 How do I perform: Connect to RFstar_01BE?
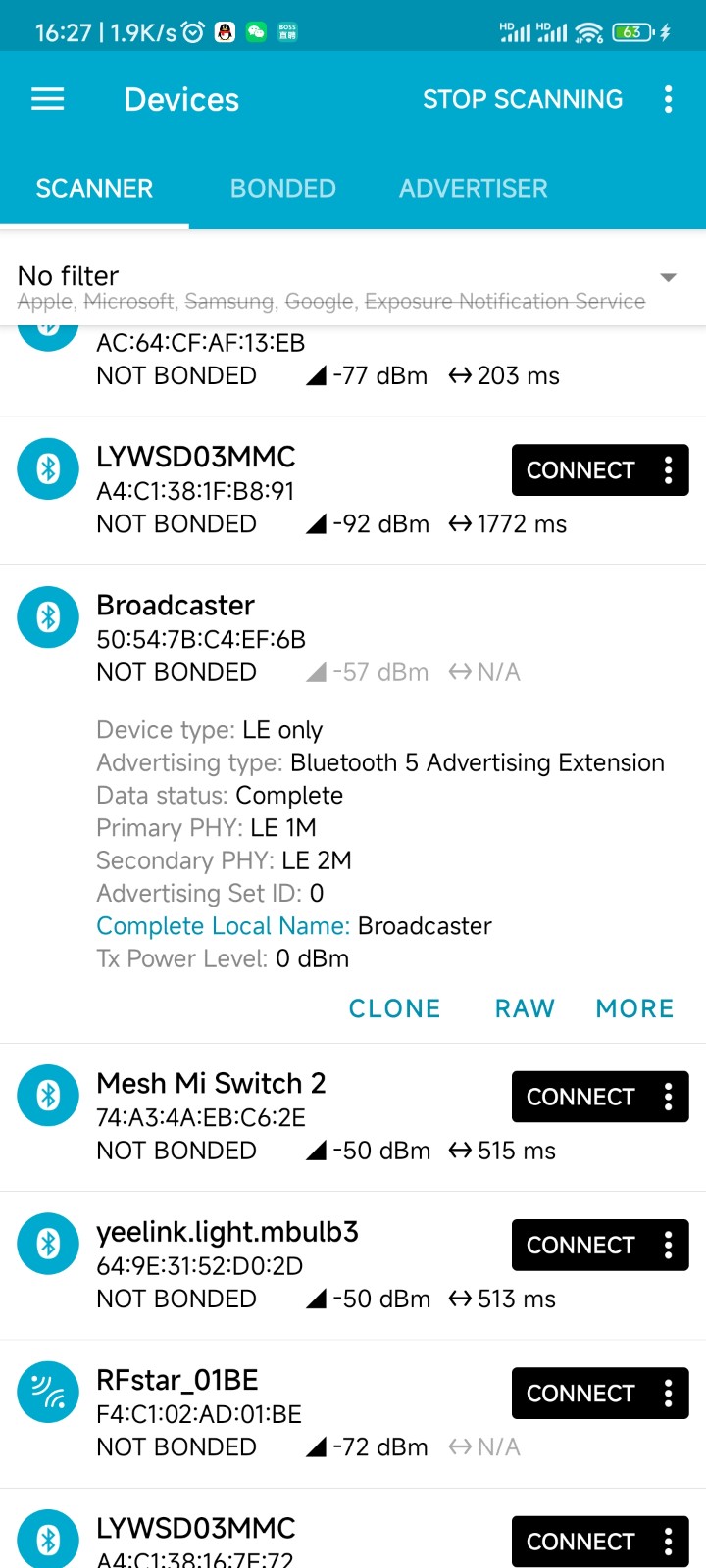click(x=580, y=1394)
